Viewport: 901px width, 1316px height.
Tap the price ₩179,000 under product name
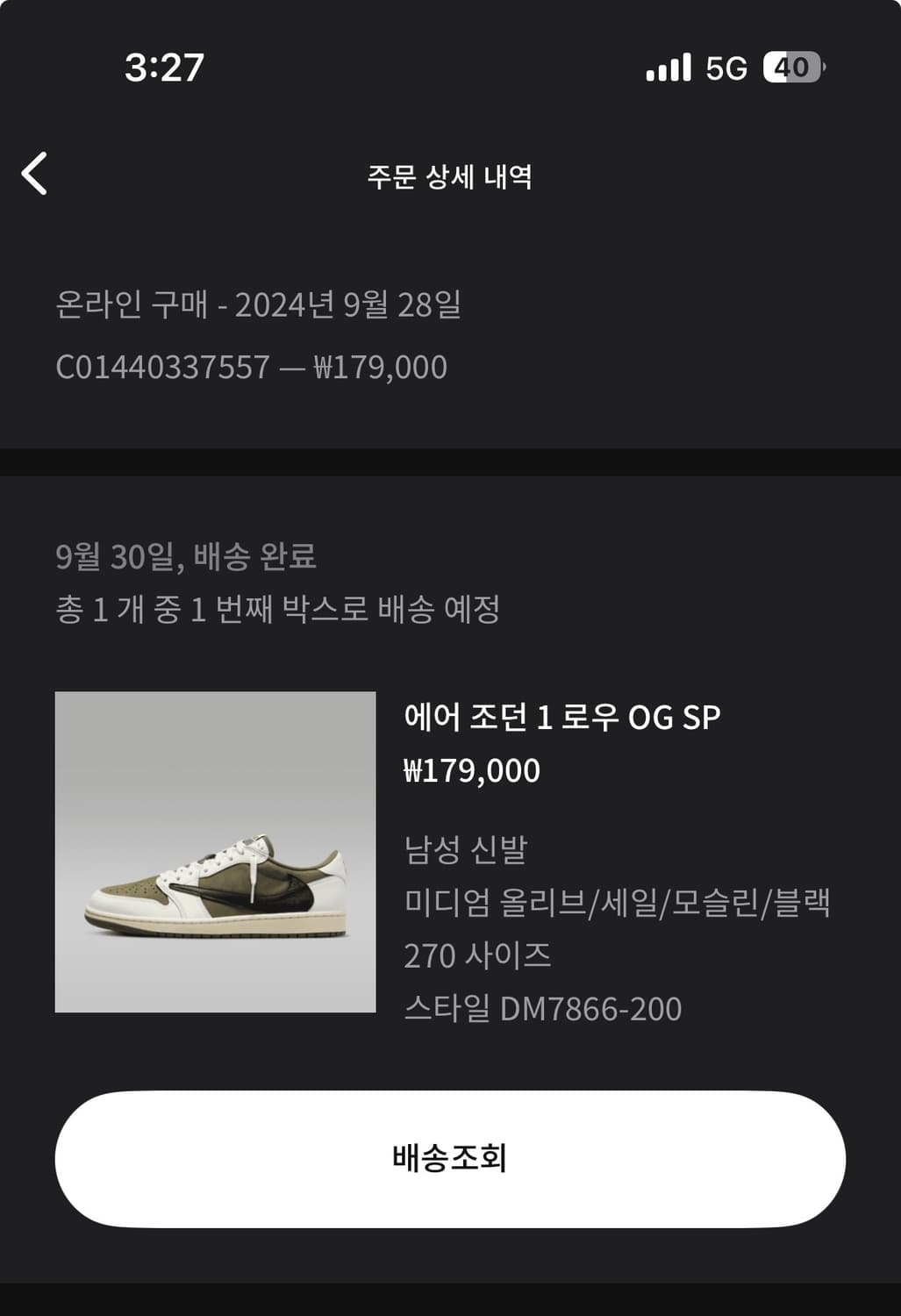pyautogui.click(x=474, y=770)
